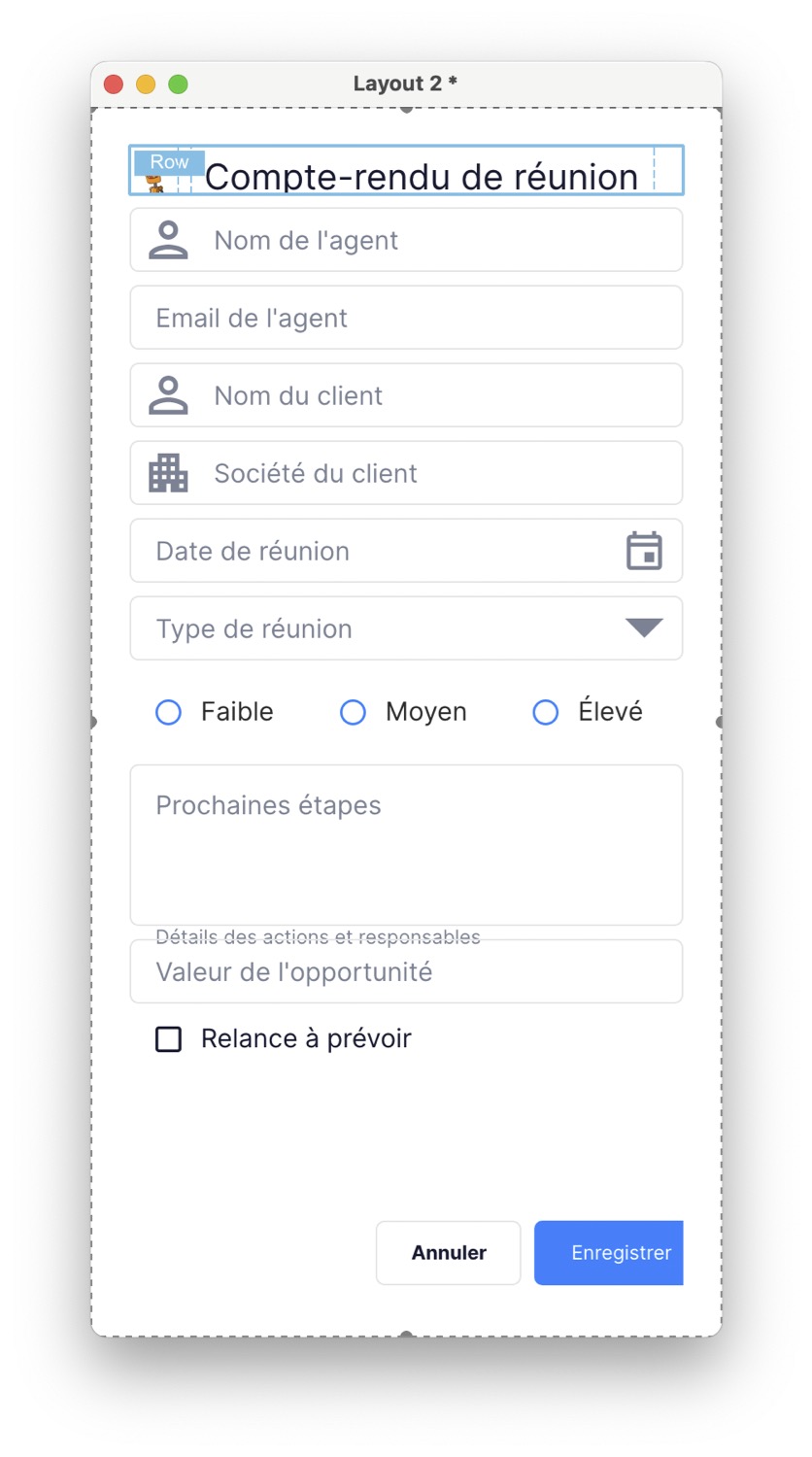Viewport: 812px width, 1457px height.
Task: Tap the Société du client field
Action: point(427,473)
